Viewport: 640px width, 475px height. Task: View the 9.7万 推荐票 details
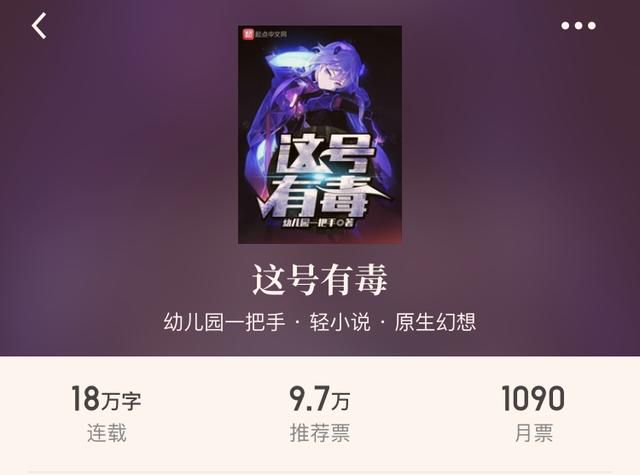pos(320,415)
